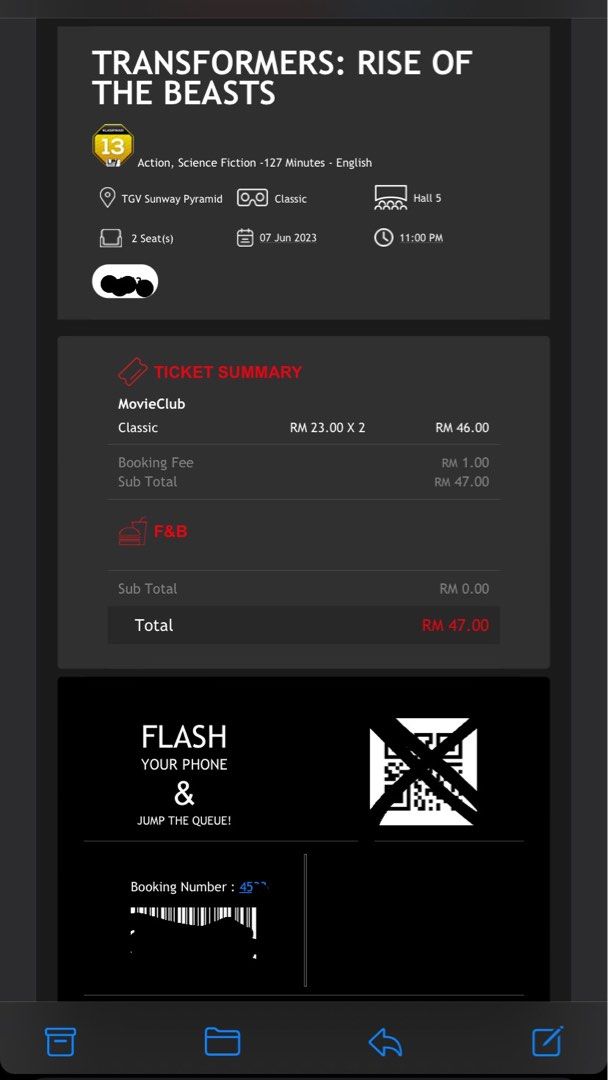
Task: Move email to a folder
Action: 222,1041
